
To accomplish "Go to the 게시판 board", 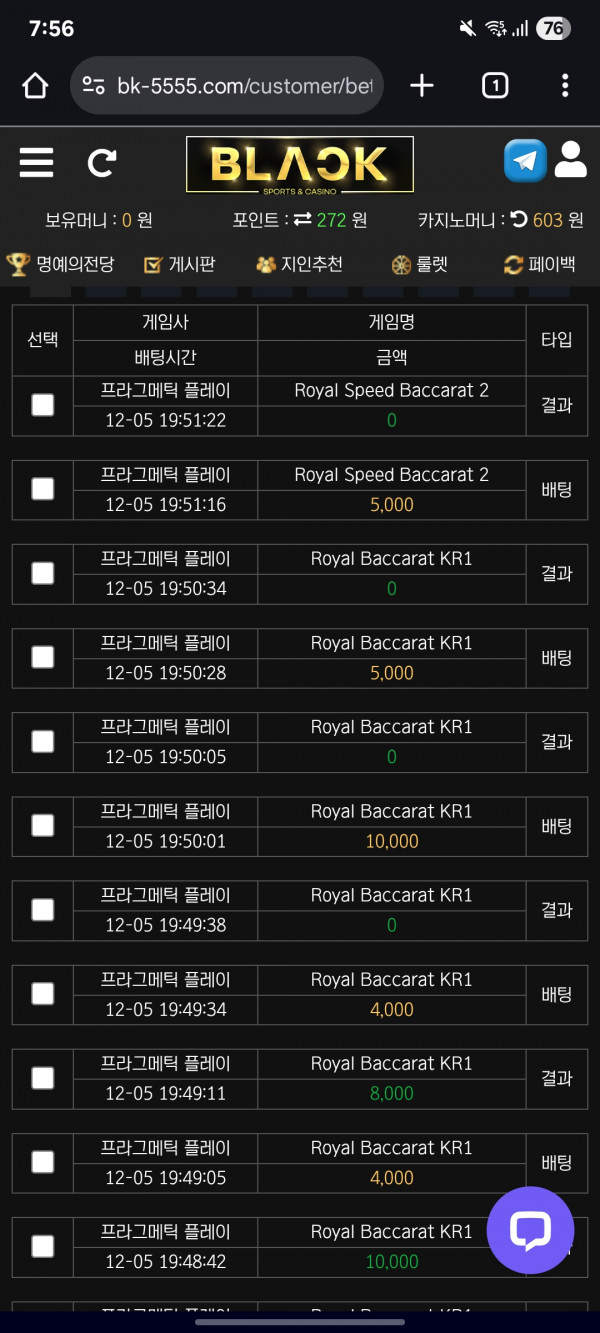I will click(179, 264).
